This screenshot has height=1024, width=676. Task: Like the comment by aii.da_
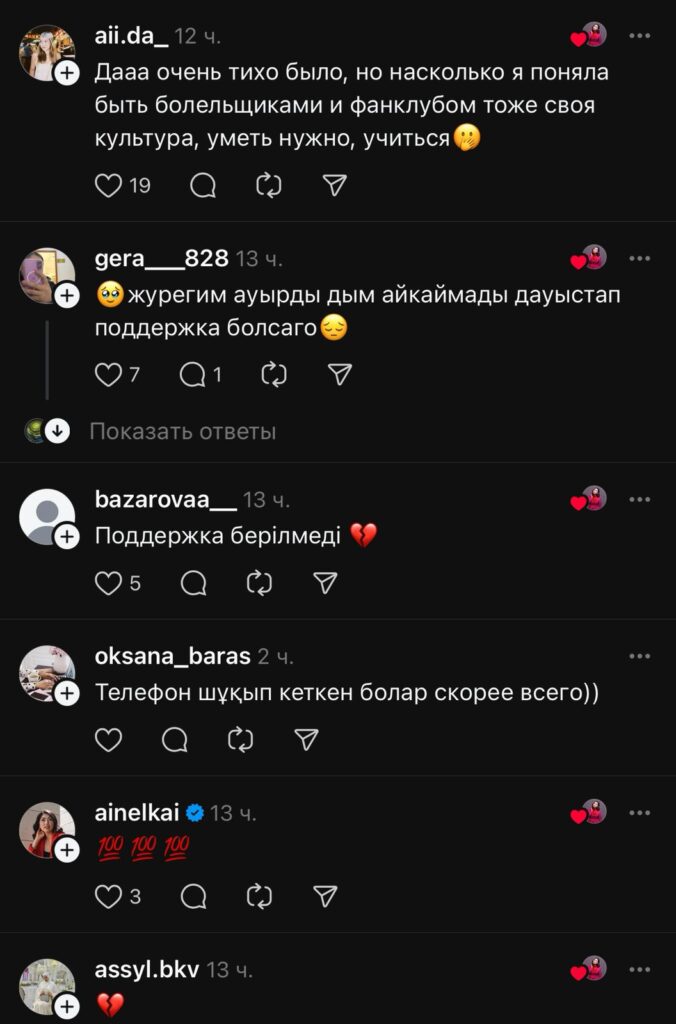pos(107,185)
